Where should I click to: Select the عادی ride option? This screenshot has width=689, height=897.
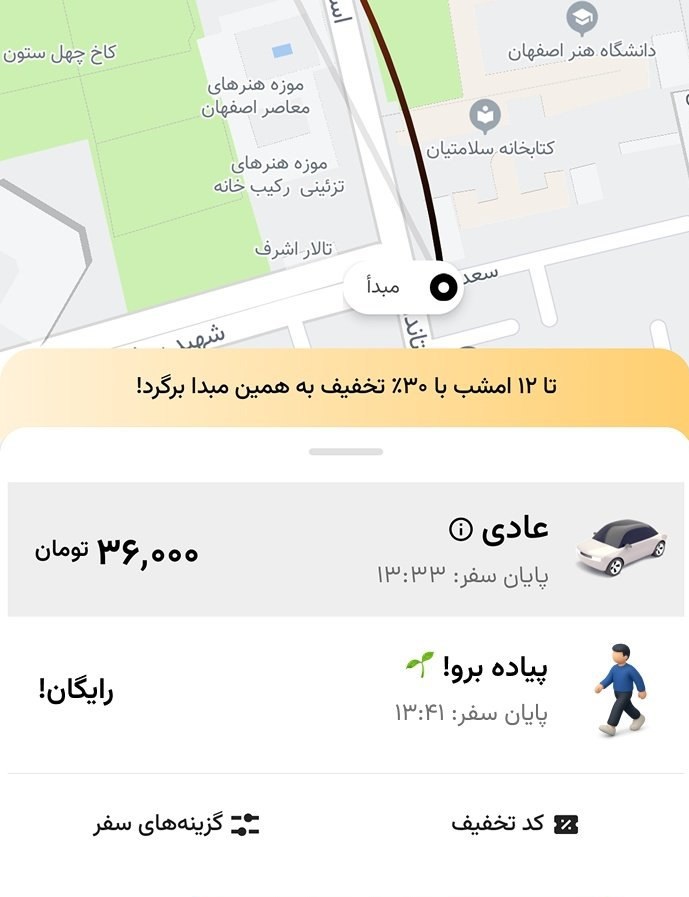(x=344, y=549)
